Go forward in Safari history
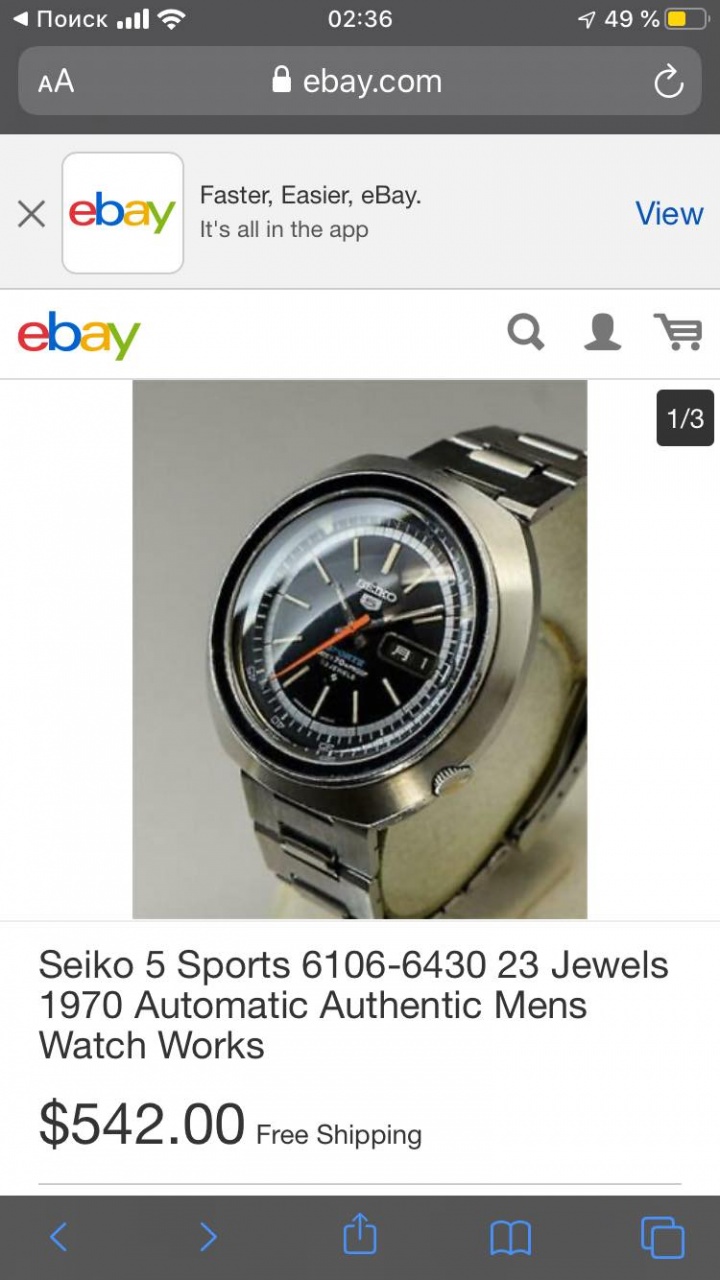Image resolution: width=720 pixels, height=1280 pixels. (x=208, y=1237)
